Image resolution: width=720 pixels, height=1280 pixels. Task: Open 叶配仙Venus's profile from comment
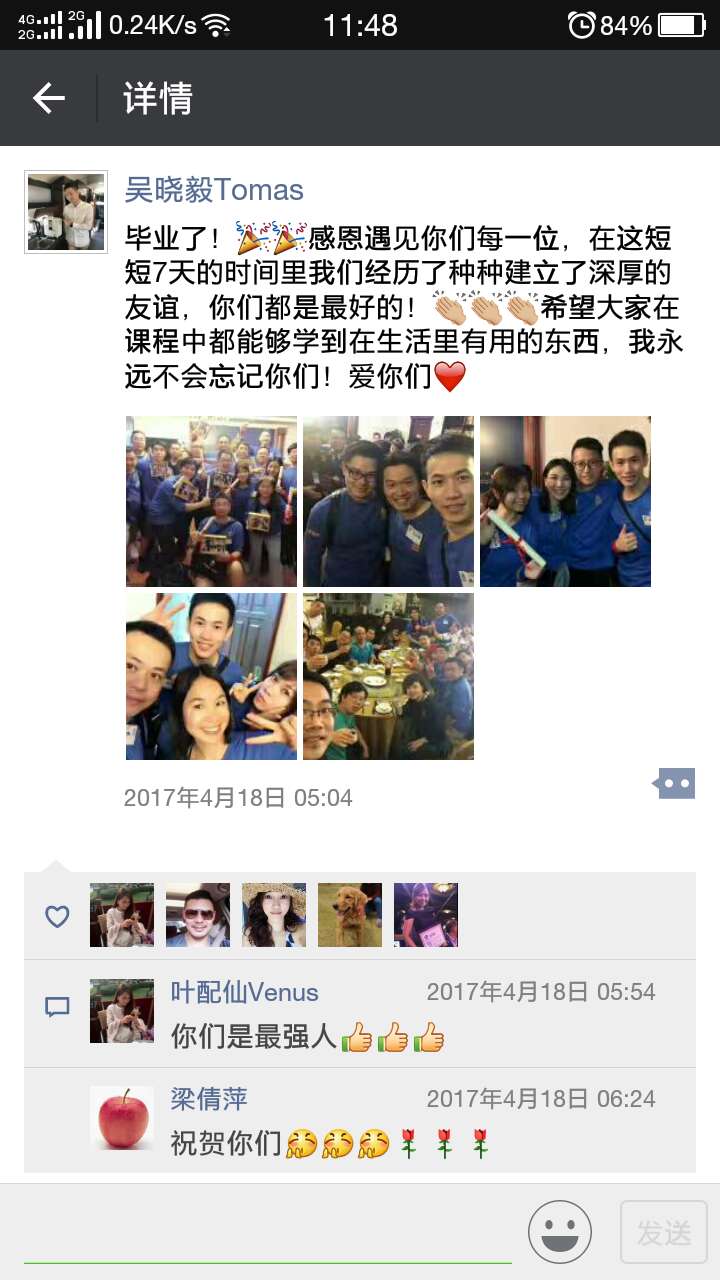[244, 992]
